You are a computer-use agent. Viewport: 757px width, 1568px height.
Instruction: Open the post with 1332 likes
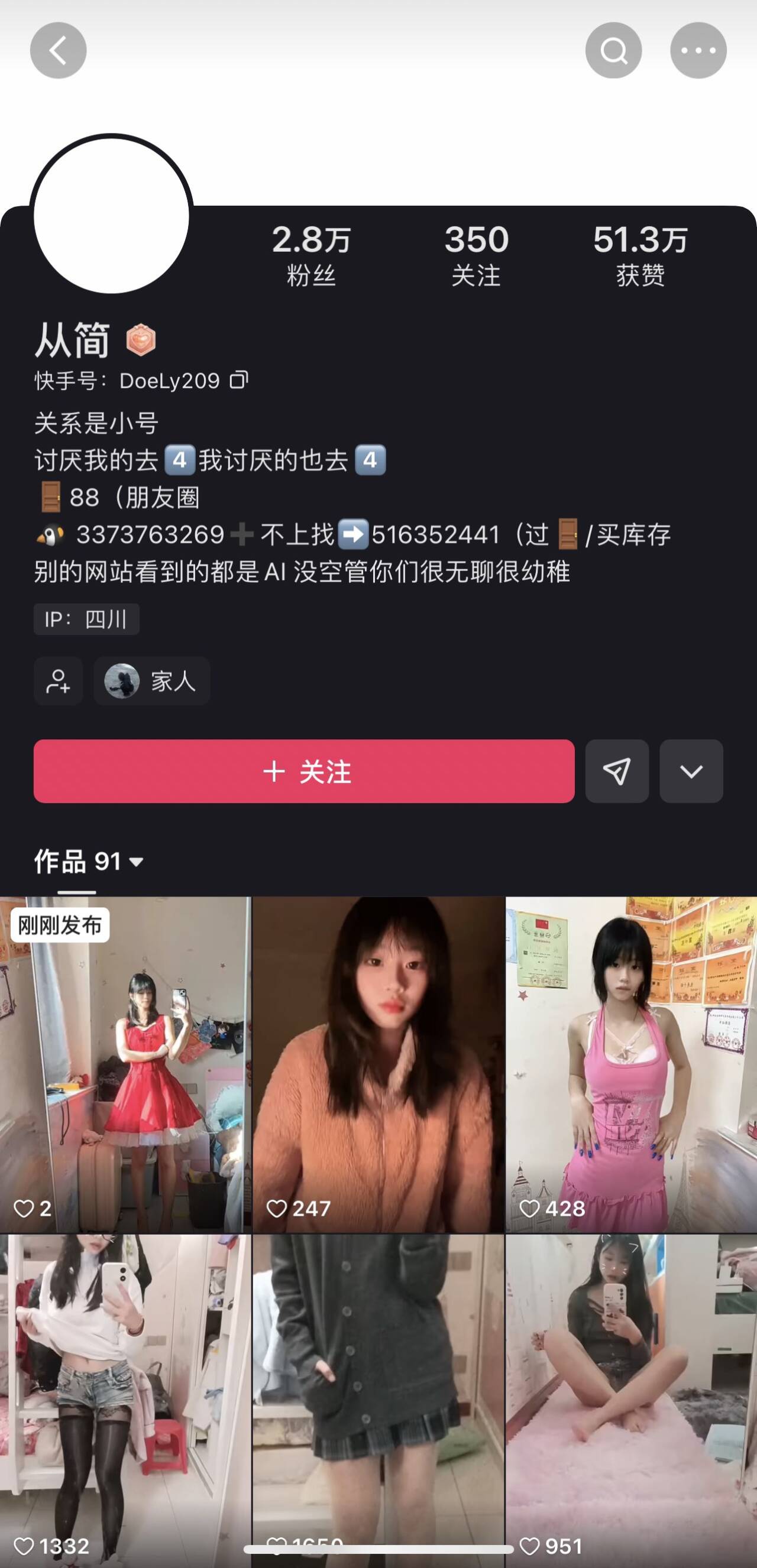[125, 1400]
